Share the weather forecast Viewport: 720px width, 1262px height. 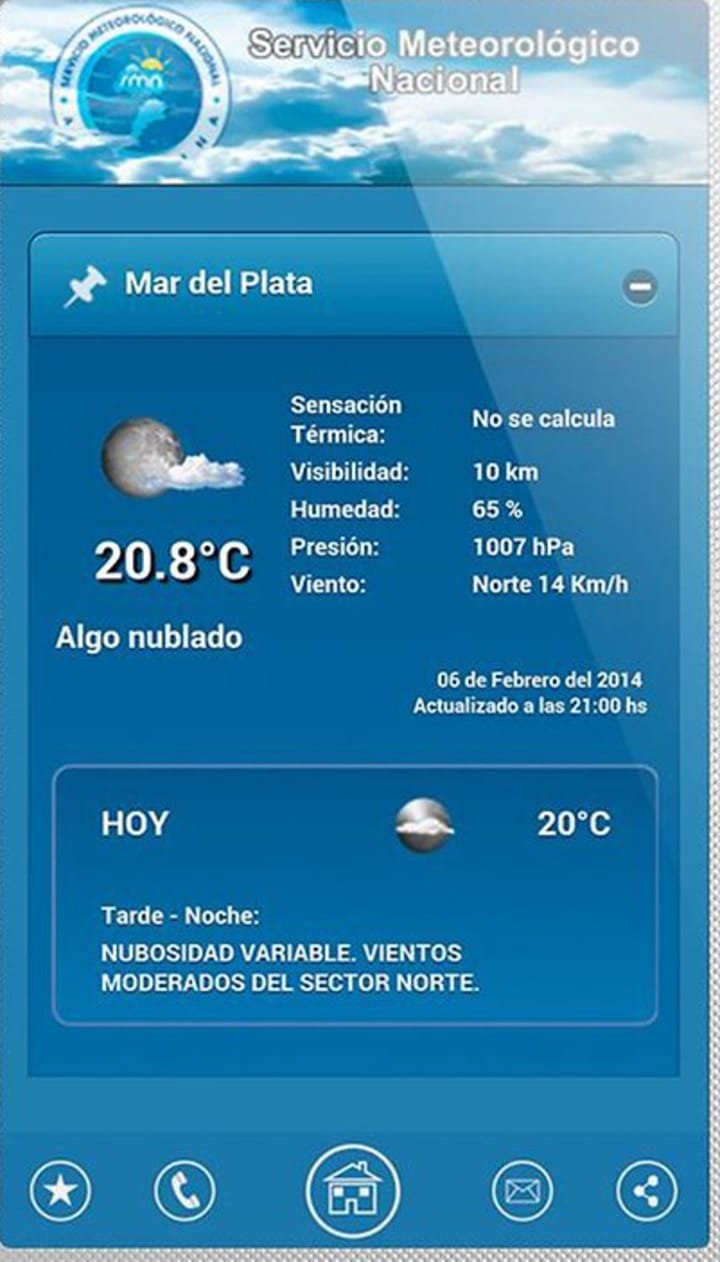646,1191
